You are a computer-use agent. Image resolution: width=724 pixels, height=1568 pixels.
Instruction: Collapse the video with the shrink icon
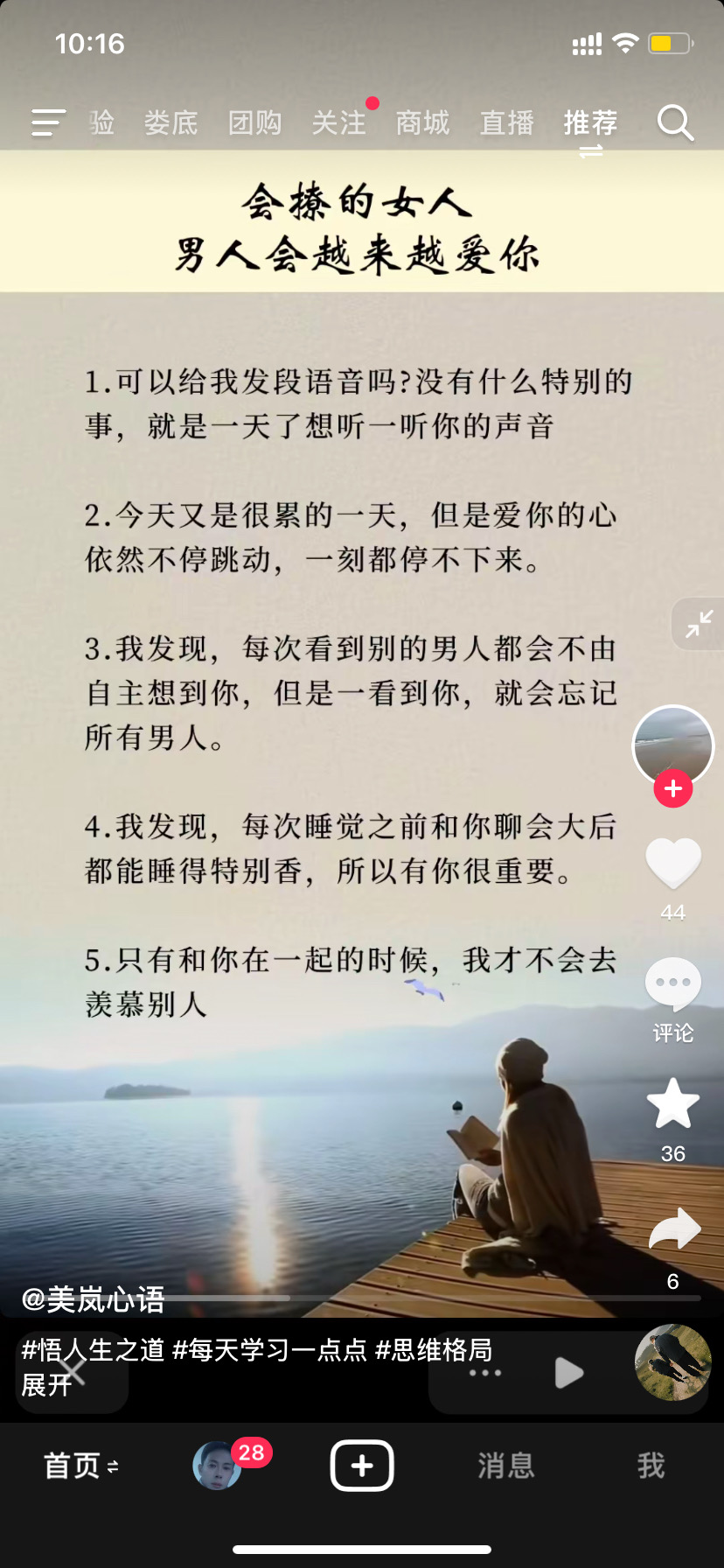697,624
